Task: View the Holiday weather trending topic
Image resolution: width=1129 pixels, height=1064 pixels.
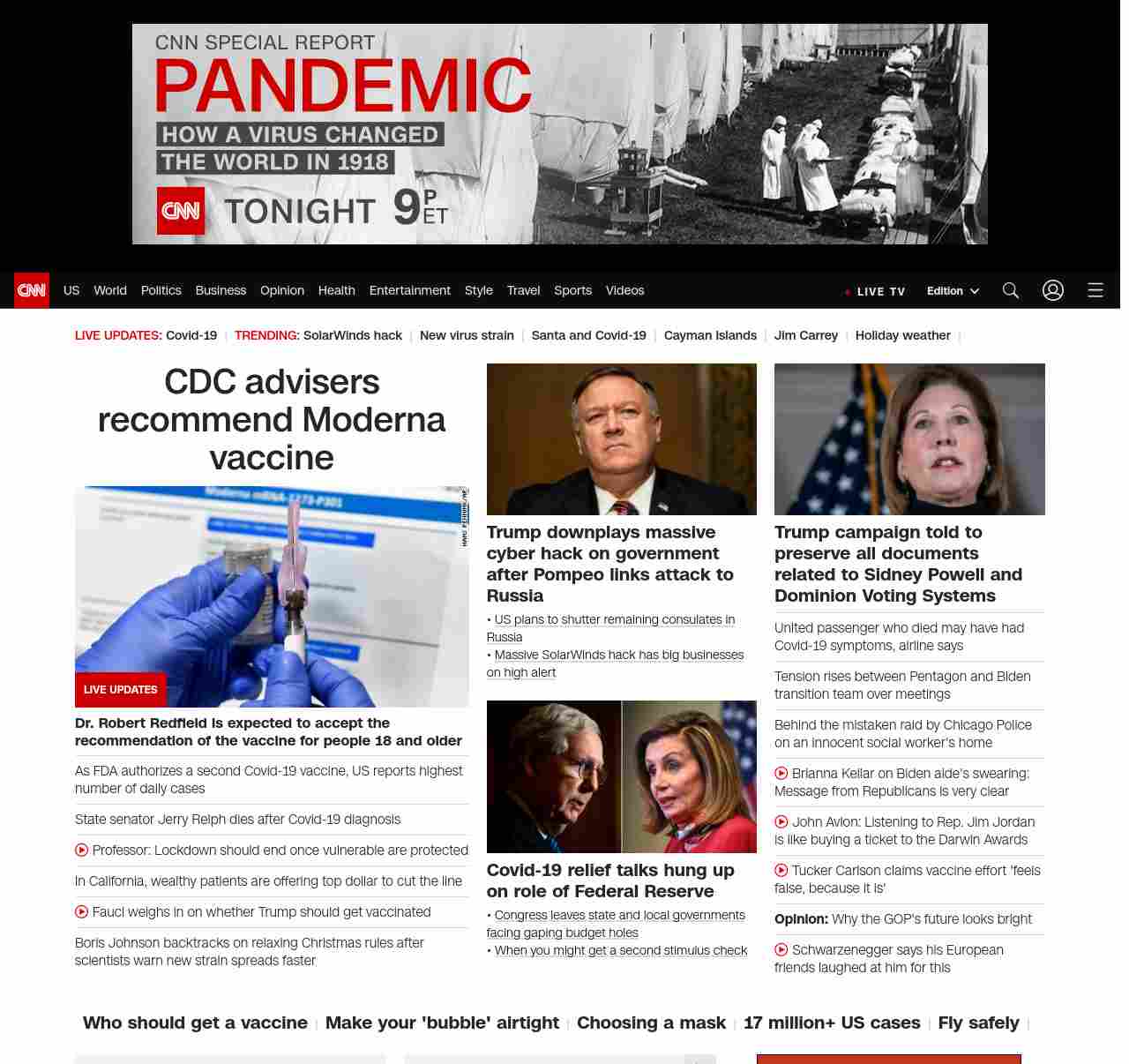Action: pos(902,335)
